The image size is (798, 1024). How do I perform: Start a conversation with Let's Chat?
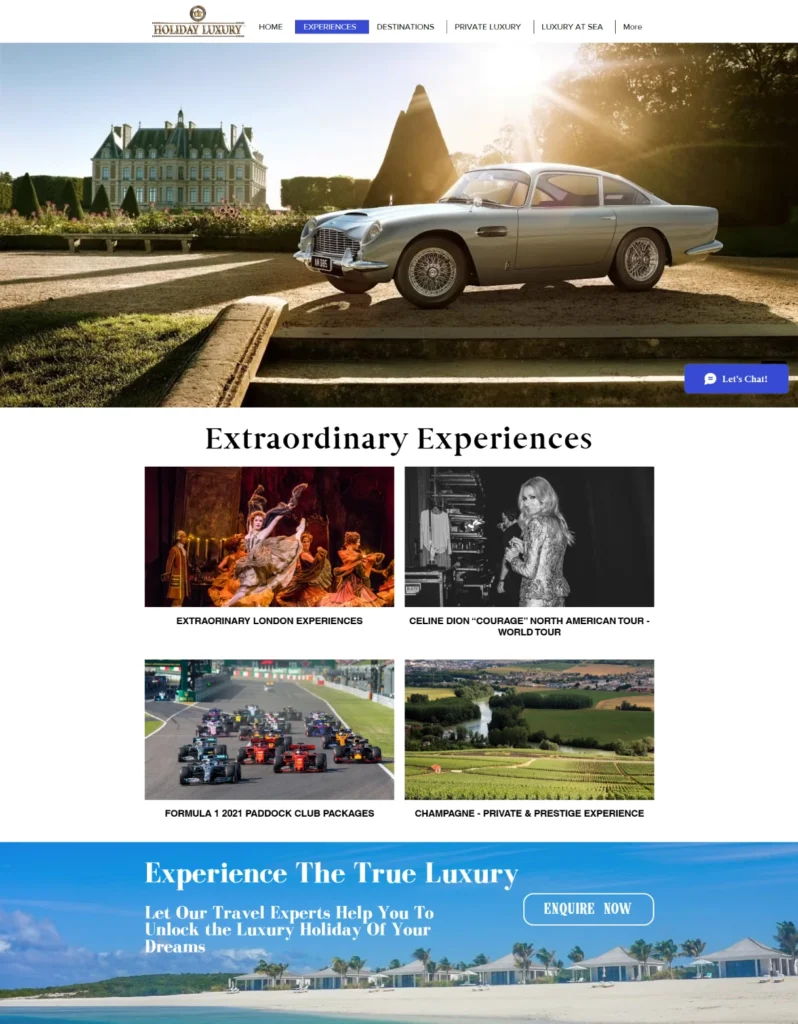736,379
